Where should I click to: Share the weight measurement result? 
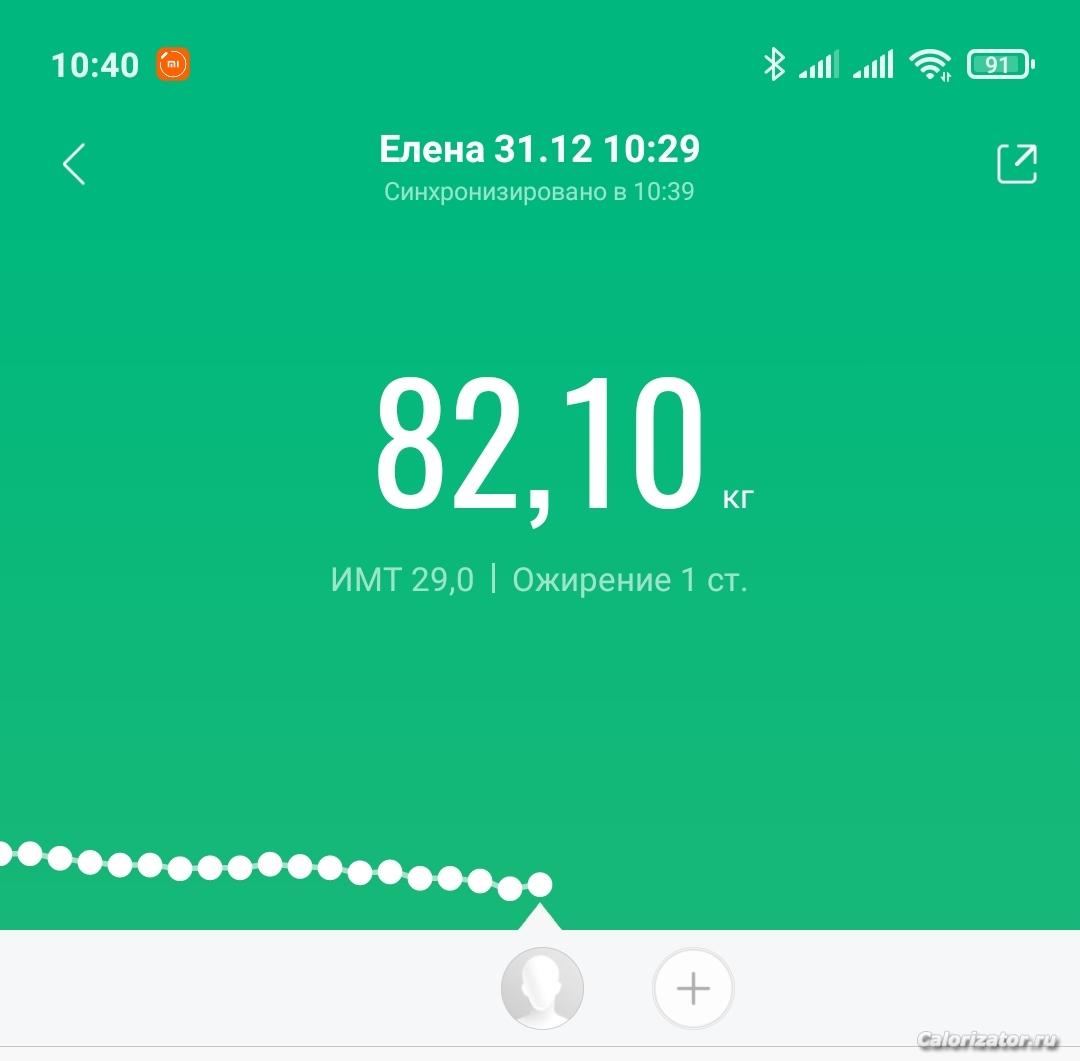point(1017,165)
